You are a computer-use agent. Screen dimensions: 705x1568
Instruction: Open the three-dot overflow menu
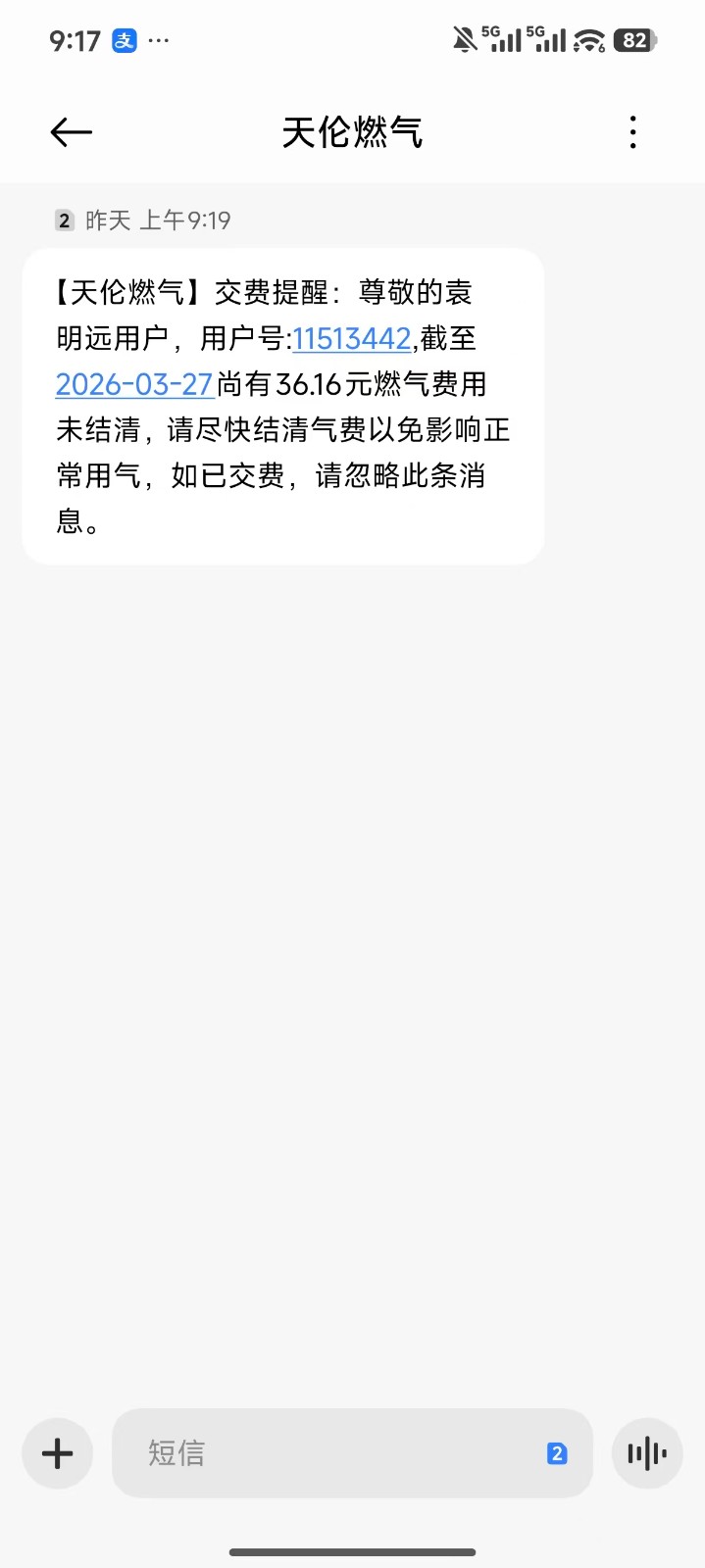click(633, 132)
